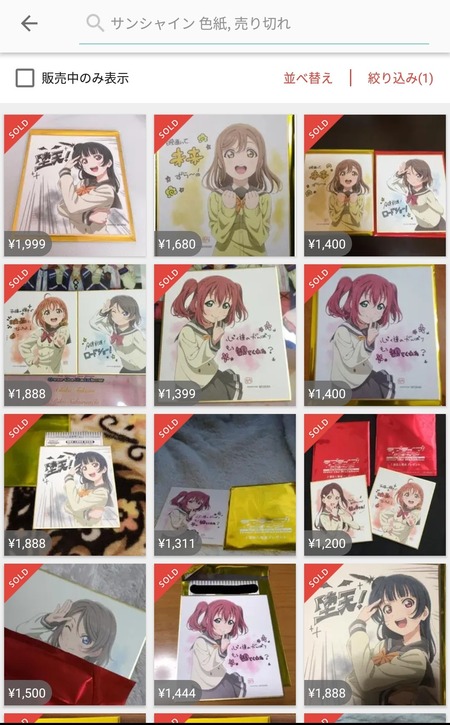Check the 販売中のみ表示 checkbox
The image size is (450, 725).
(x=25, y=78)
